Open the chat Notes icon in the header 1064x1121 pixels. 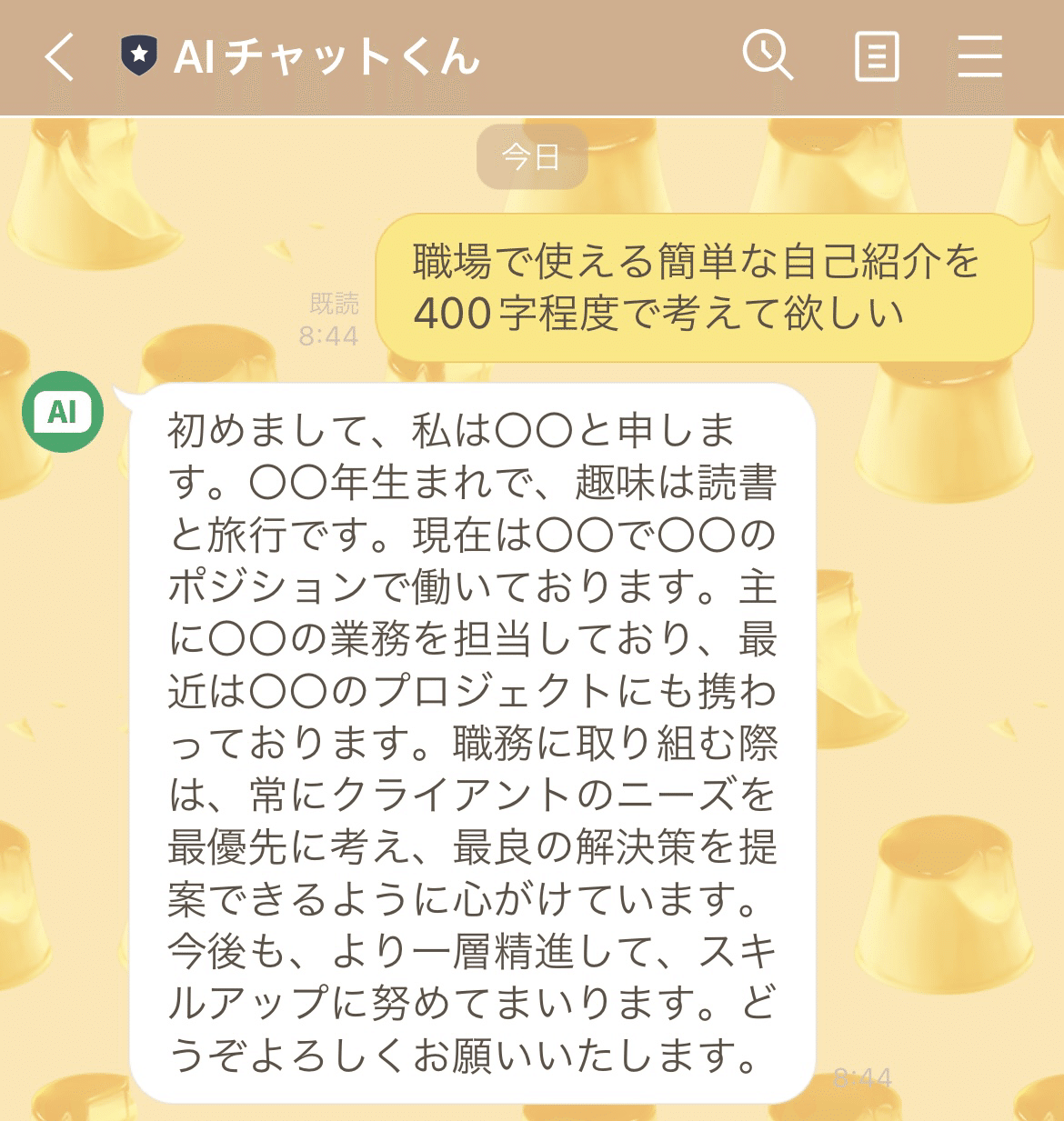click(x=875, y=57)
